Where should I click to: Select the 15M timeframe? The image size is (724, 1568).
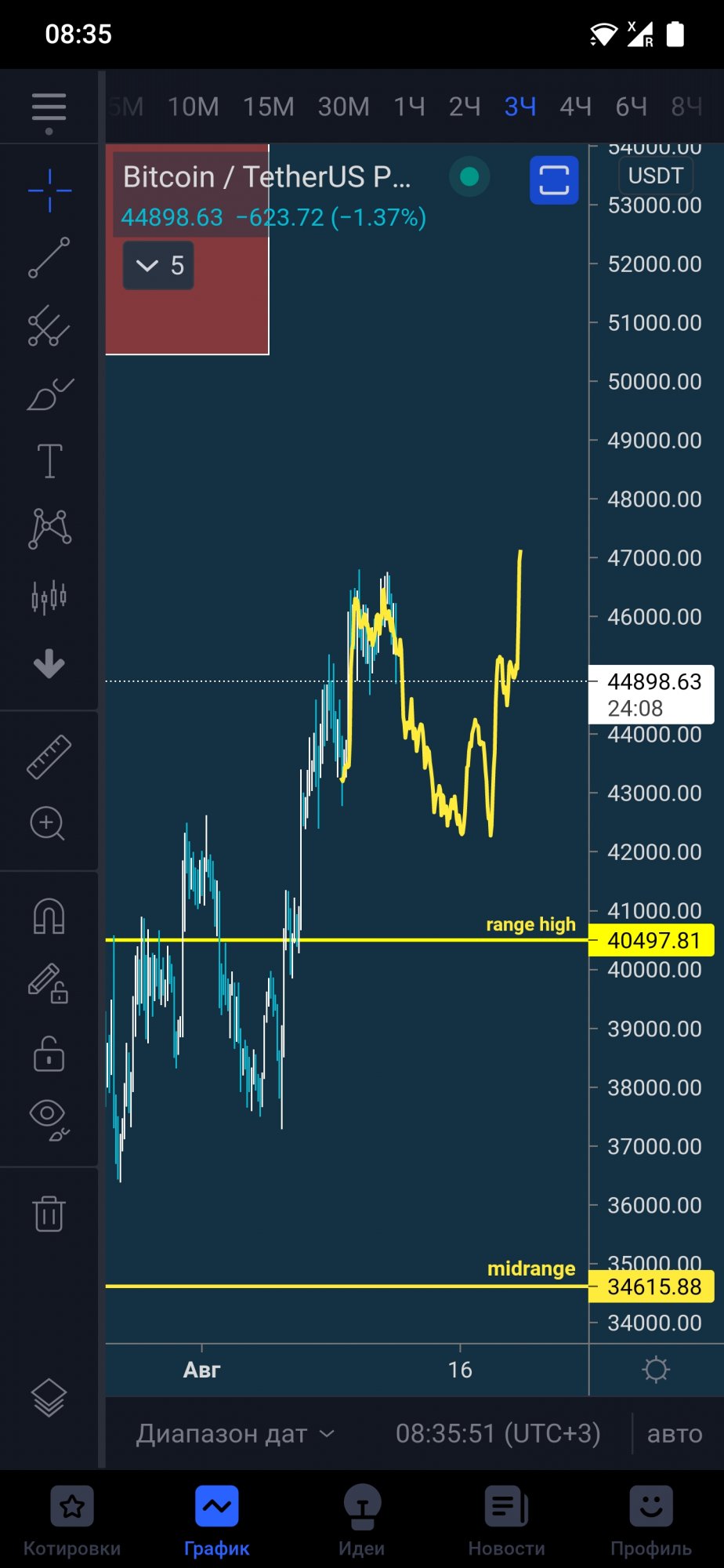pyautogui.click(x=268, y=107)
